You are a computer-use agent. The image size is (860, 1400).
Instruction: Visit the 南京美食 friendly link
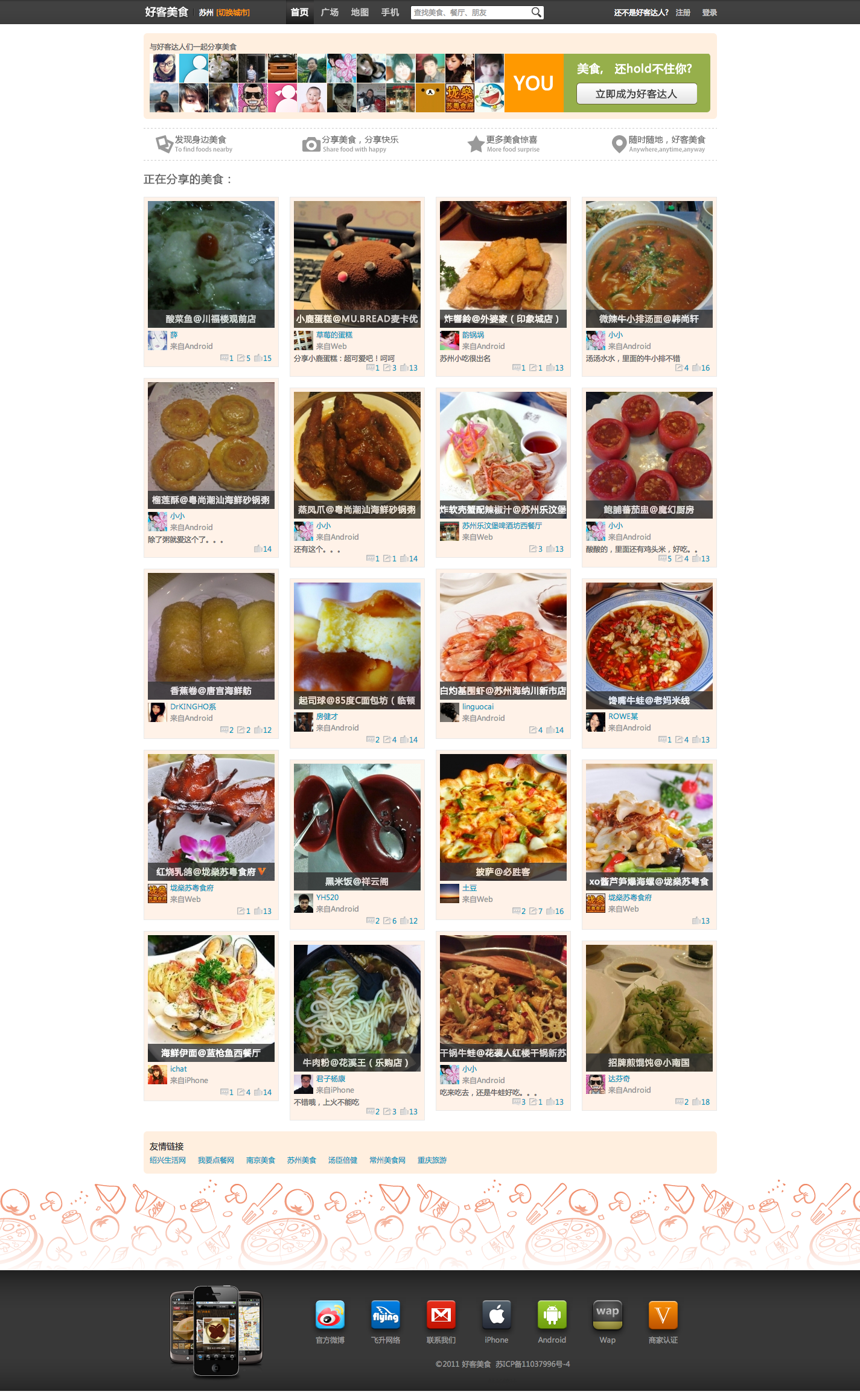click(261, 1160)
